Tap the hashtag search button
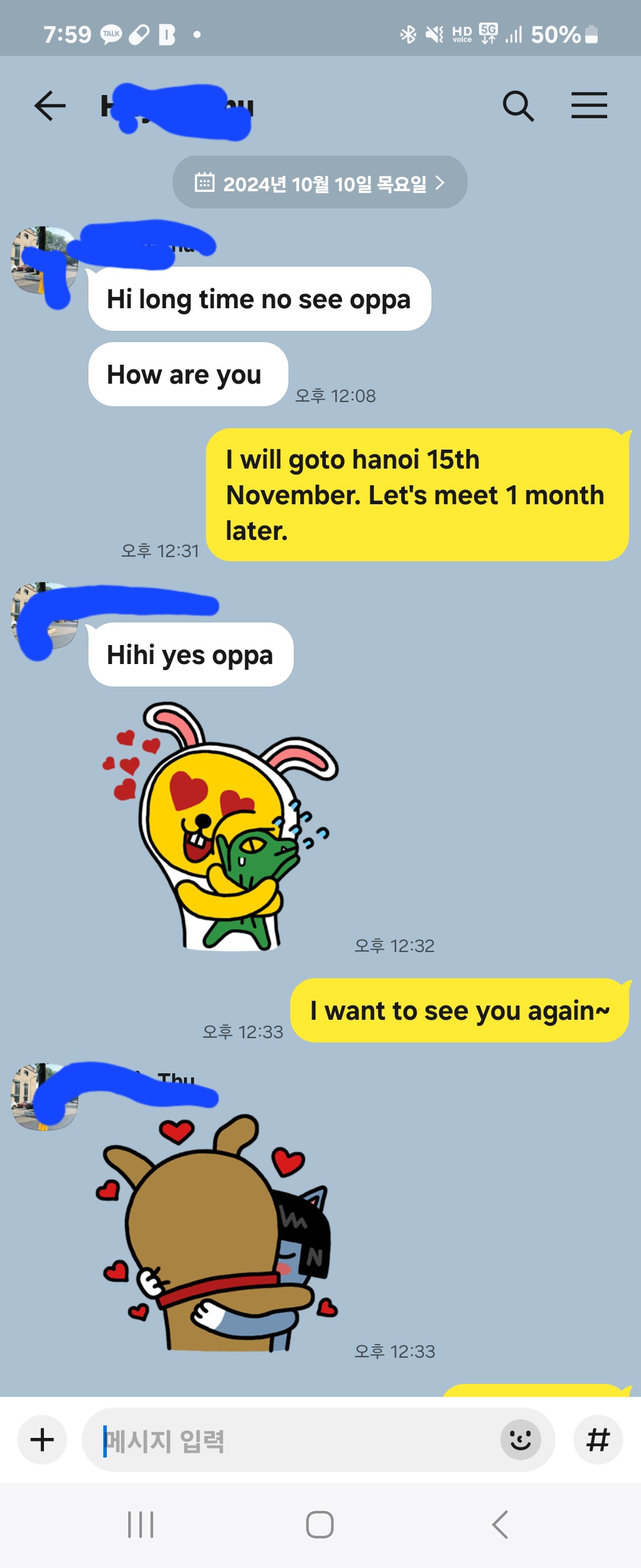Screen dimensions: 641x1568 598,1440
